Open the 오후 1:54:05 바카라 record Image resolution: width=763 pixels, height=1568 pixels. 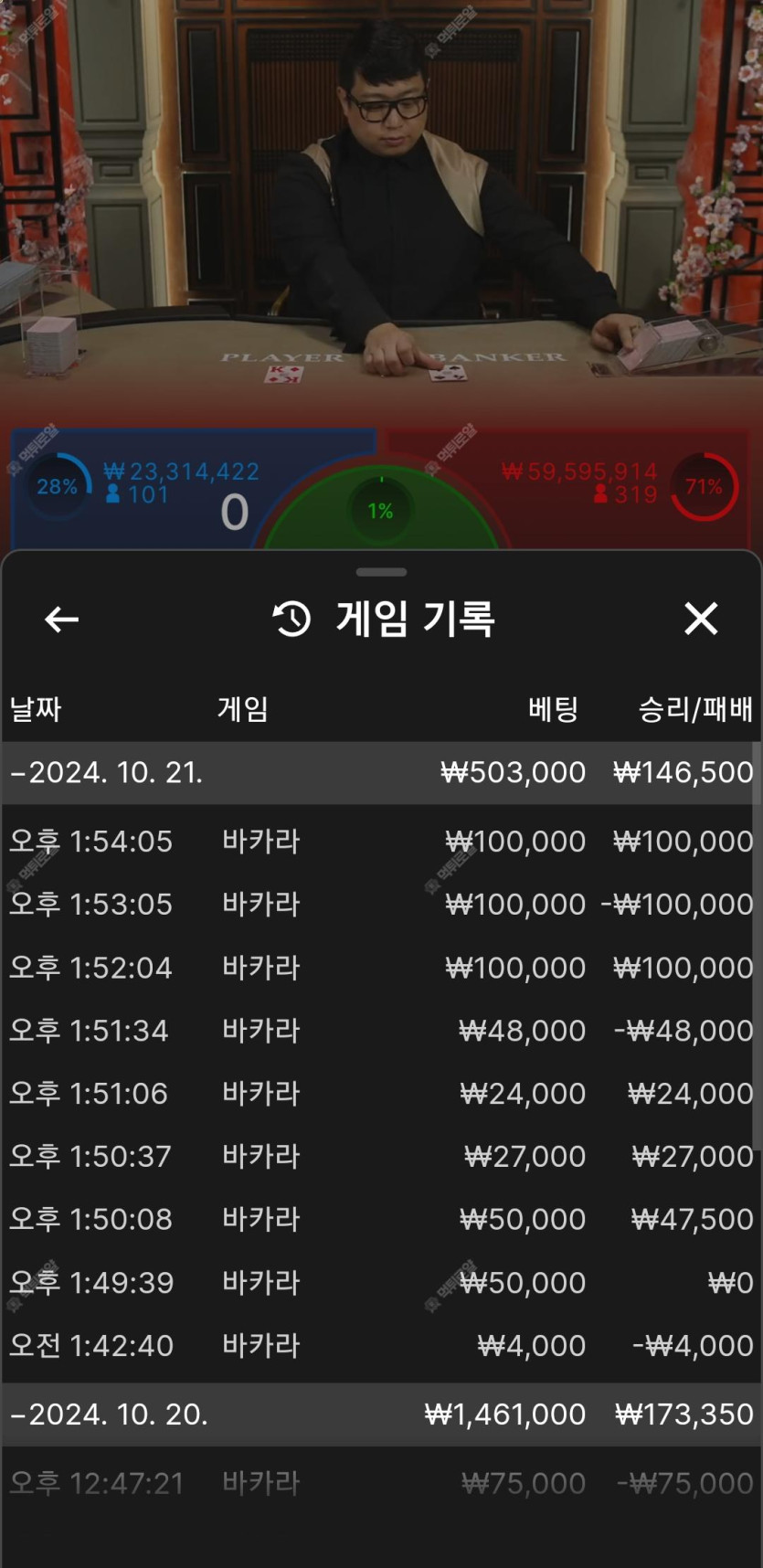coord(381,842)
